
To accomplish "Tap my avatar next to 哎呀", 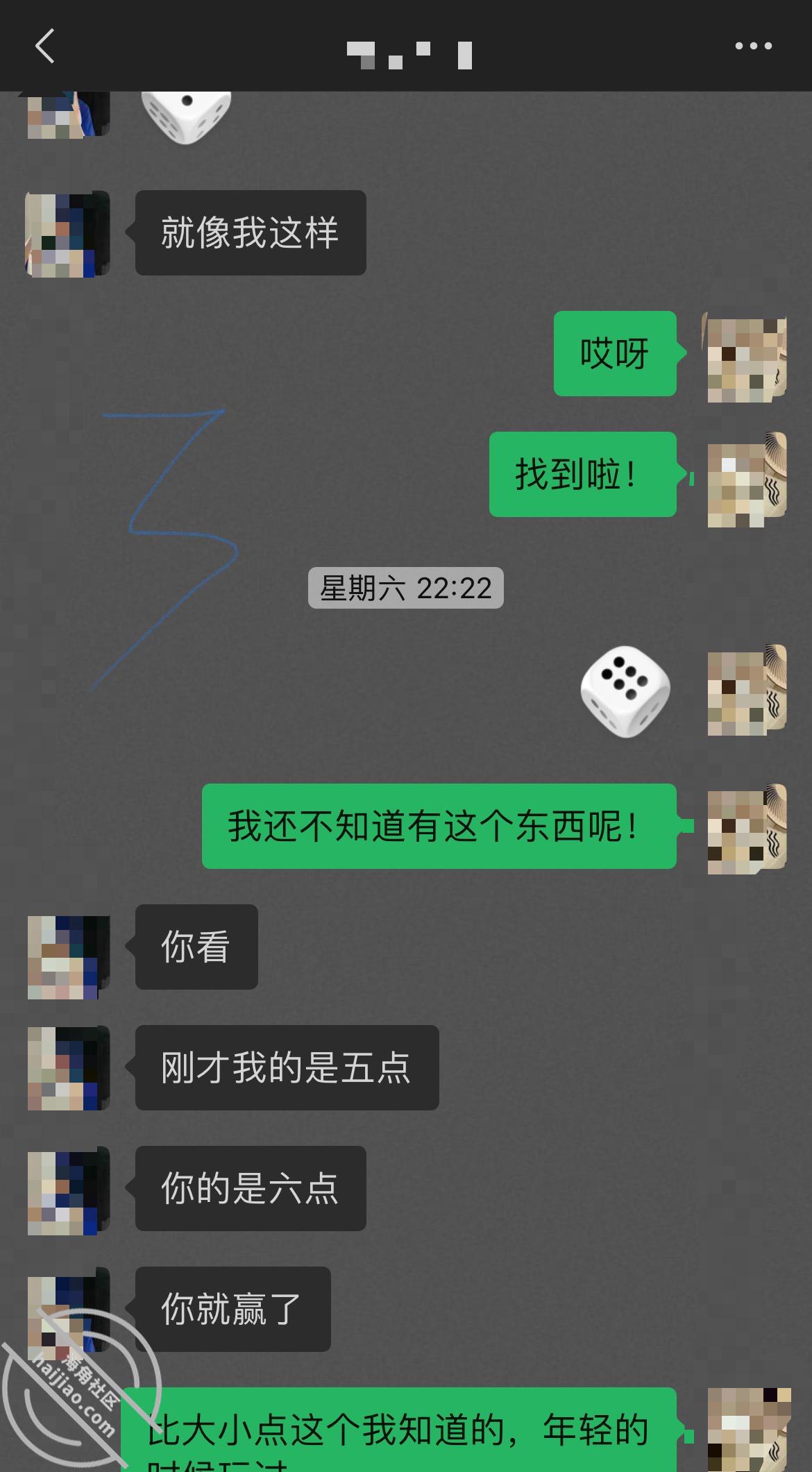I will click(x=746, y=357).
